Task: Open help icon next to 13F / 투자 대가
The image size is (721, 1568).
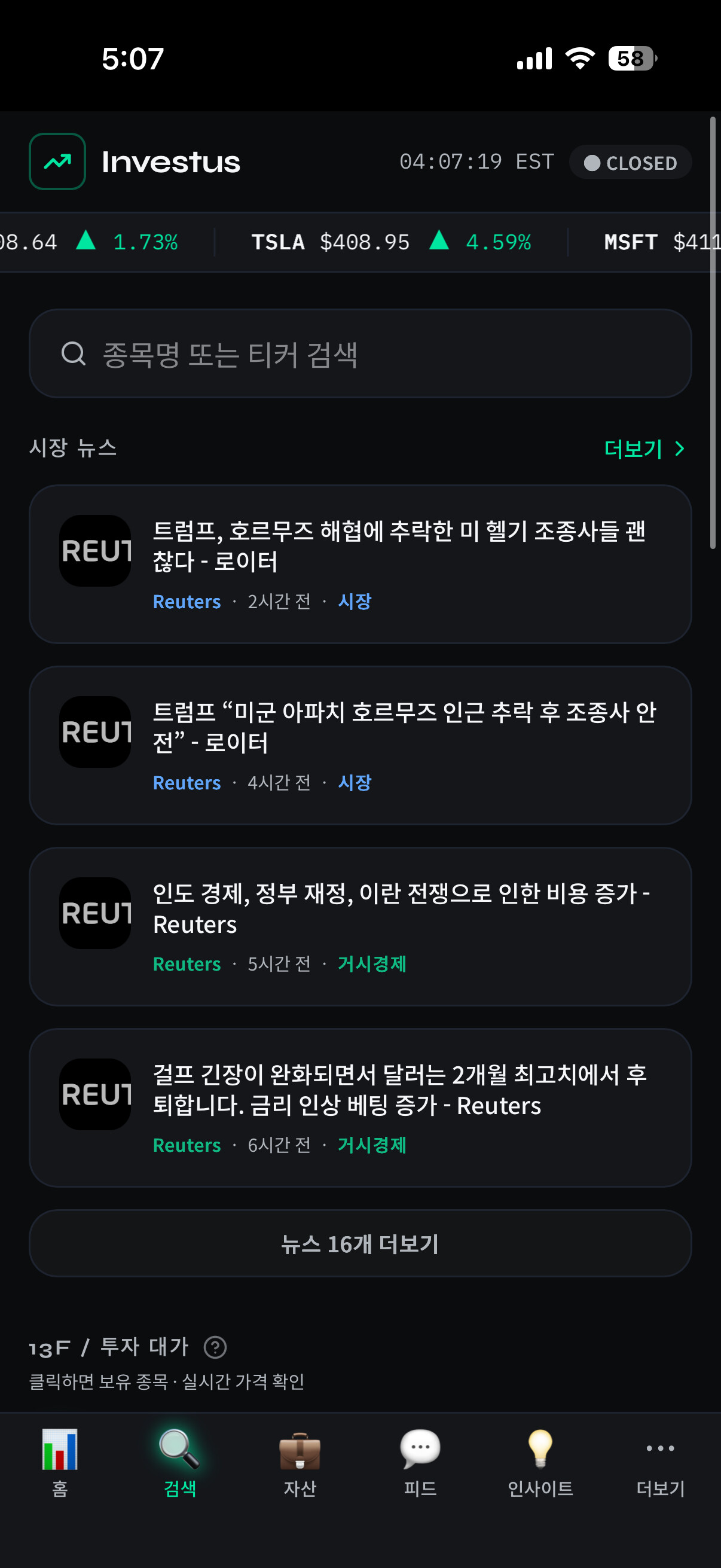Action: [215, 1347]
